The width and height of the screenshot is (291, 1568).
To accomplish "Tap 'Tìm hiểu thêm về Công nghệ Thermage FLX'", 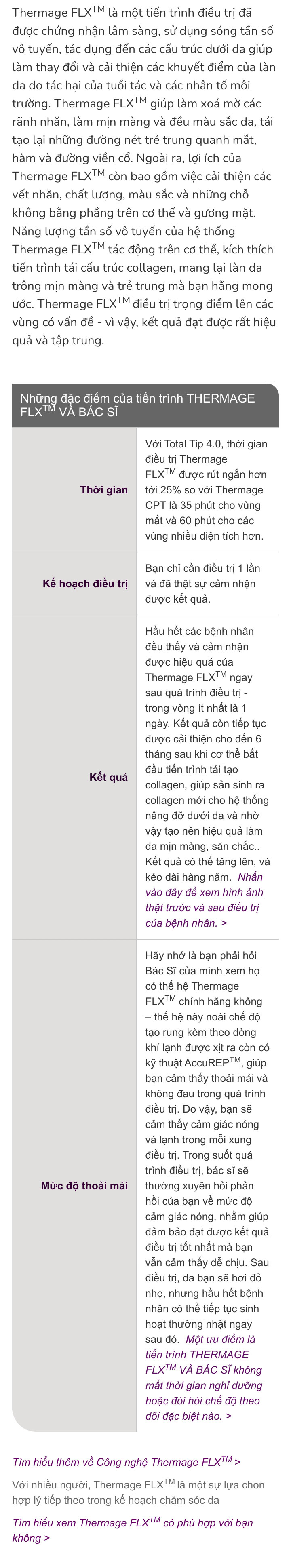I will [x=126, y=1461].
